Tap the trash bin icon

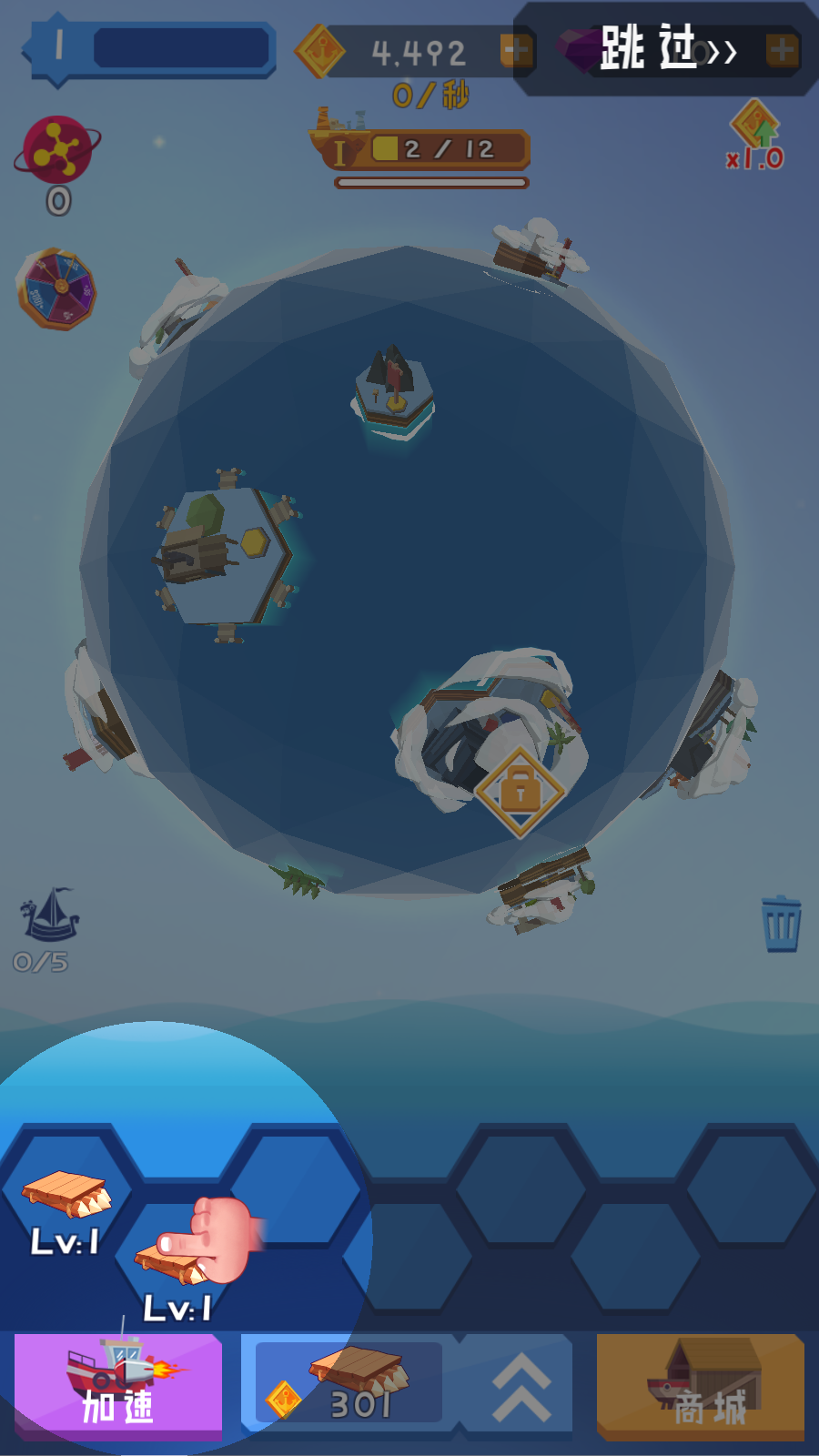point(781,924)
